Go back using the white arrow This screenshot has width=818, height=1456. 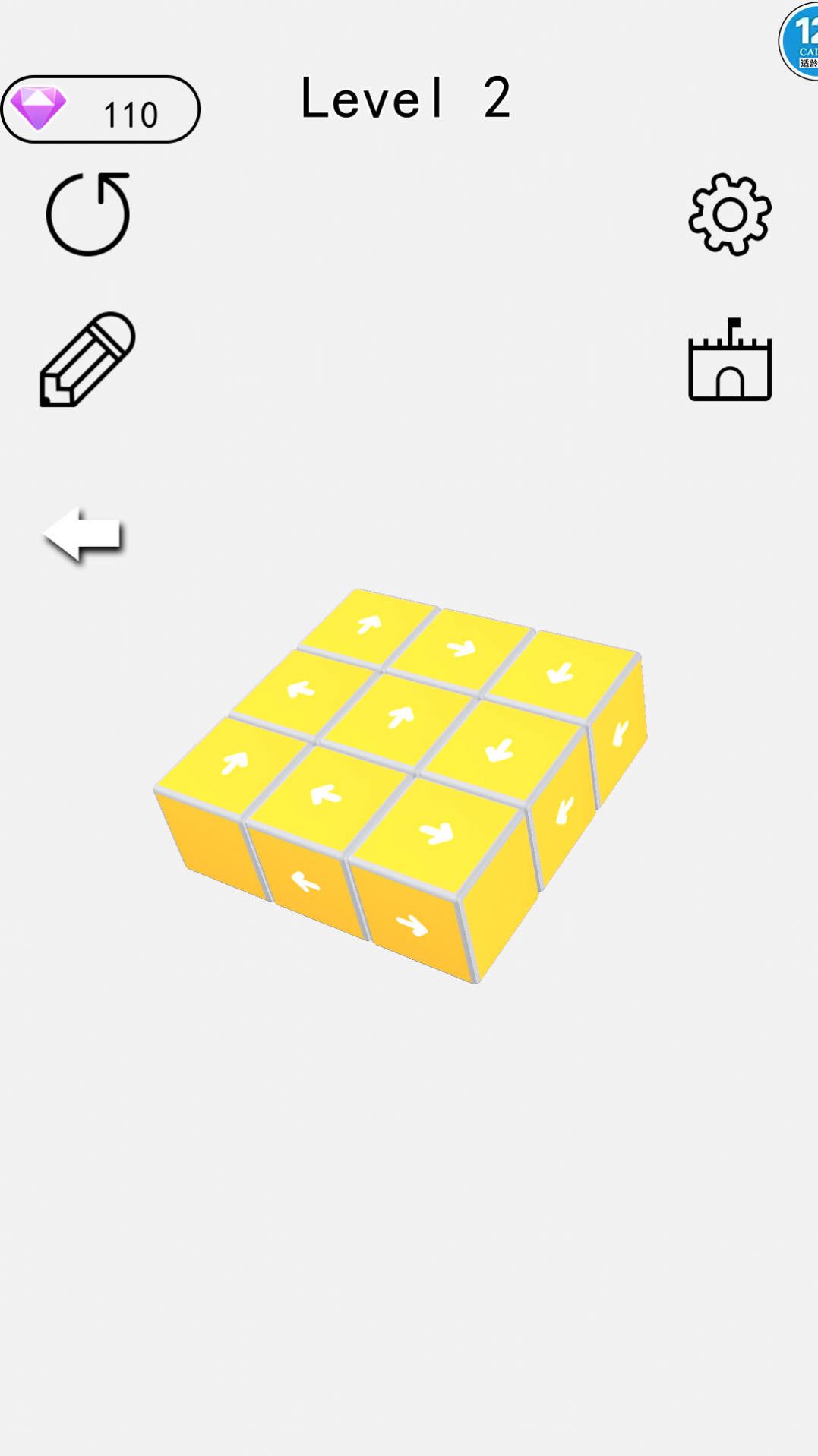[x=84, y=534]
